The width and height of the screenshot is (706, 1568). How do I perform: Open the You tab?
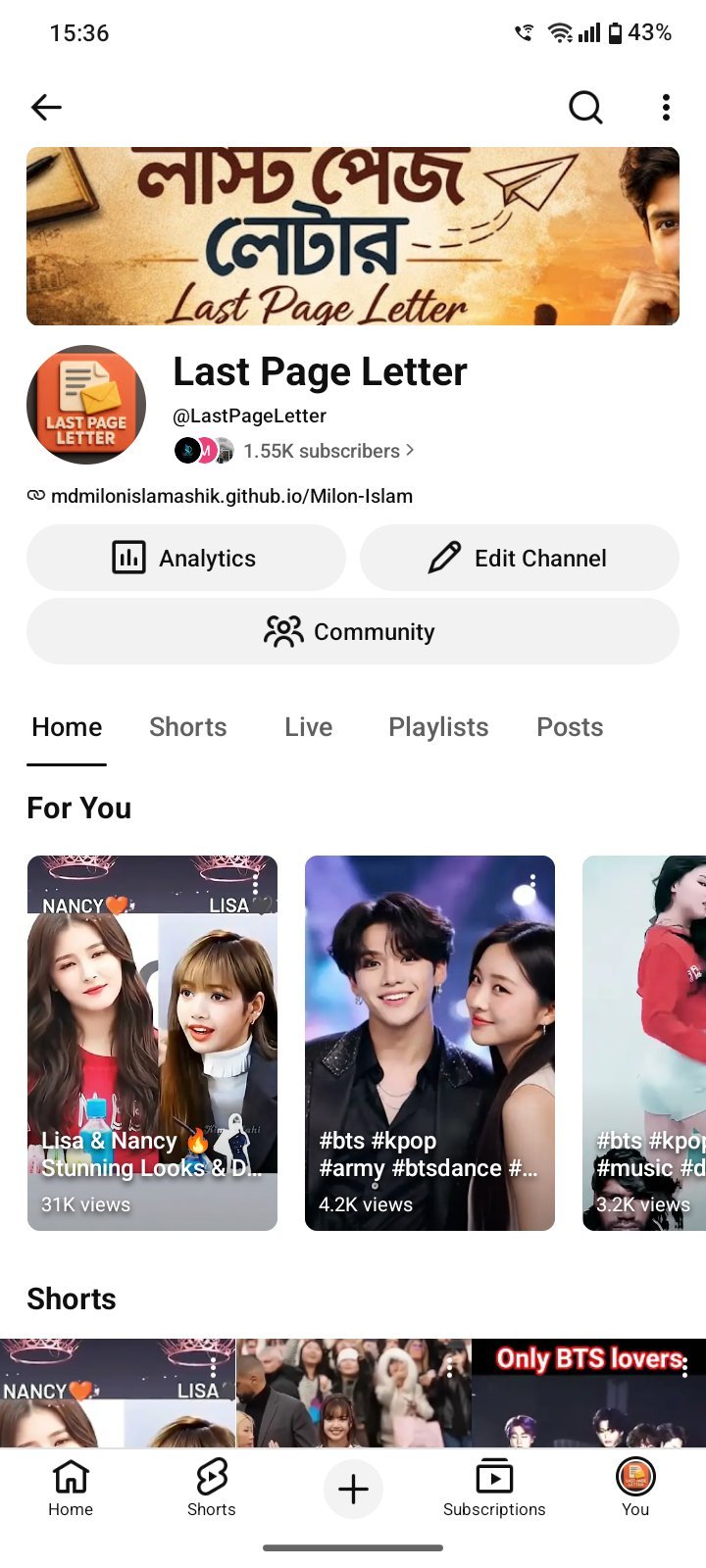(x=635, y=1489)
